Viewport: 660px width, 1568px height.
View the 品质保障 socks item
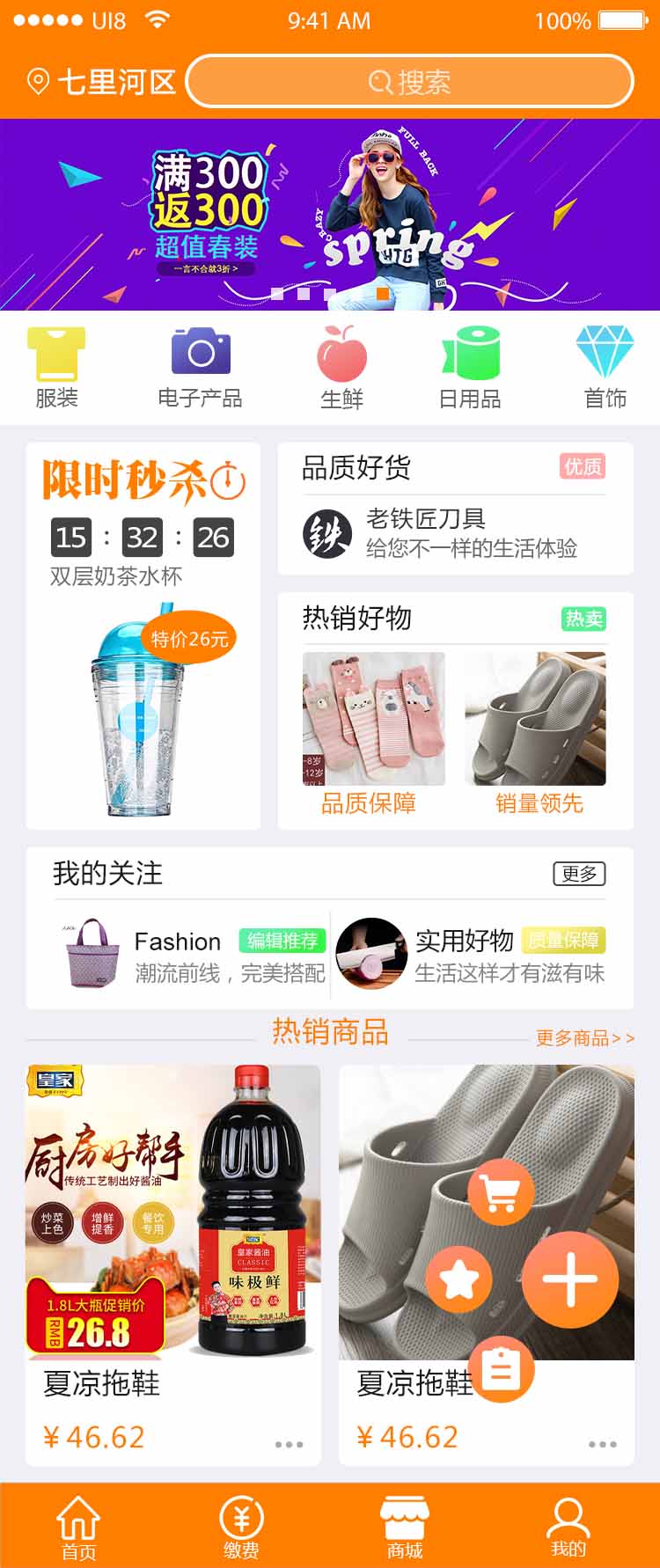tap(373, 730)
